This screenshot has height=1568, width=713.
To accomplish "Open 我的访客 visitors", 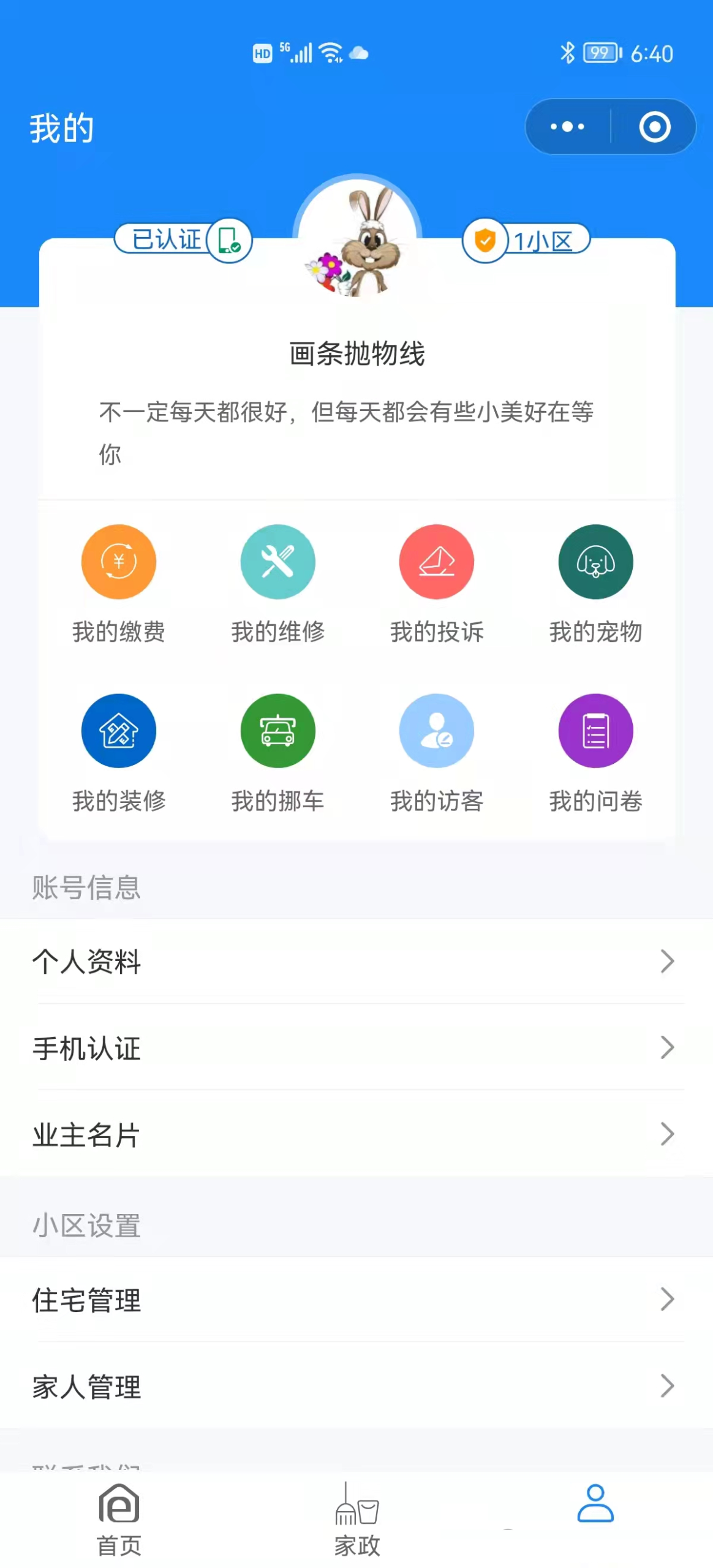I will click(437, 752).
